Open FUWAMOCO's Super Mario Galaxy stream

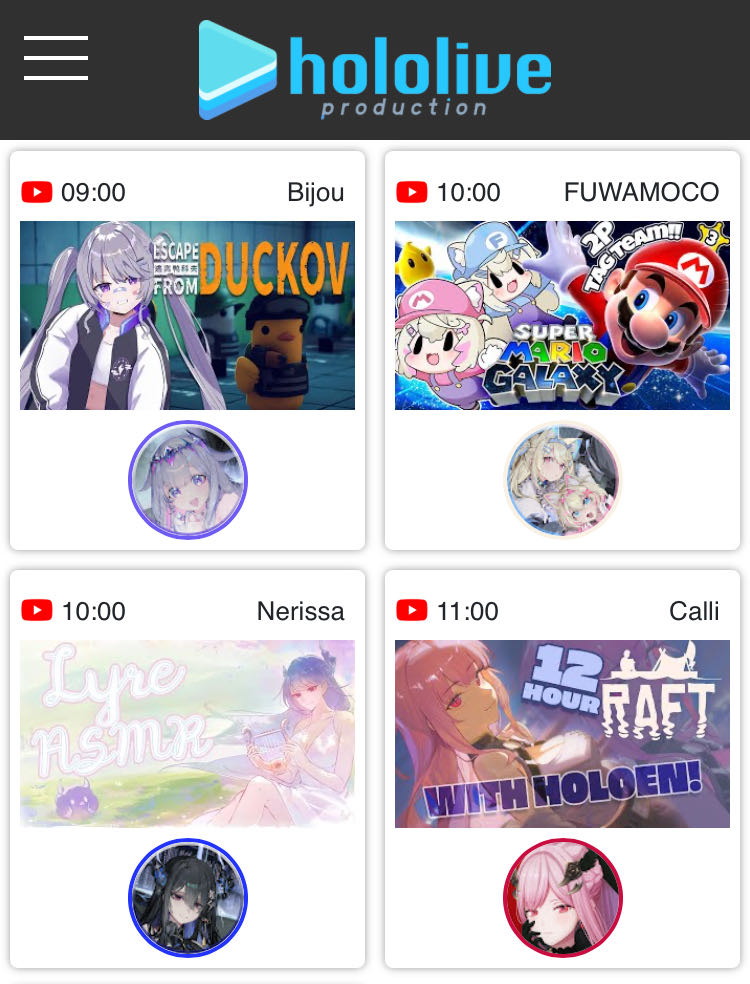(562, 315)
